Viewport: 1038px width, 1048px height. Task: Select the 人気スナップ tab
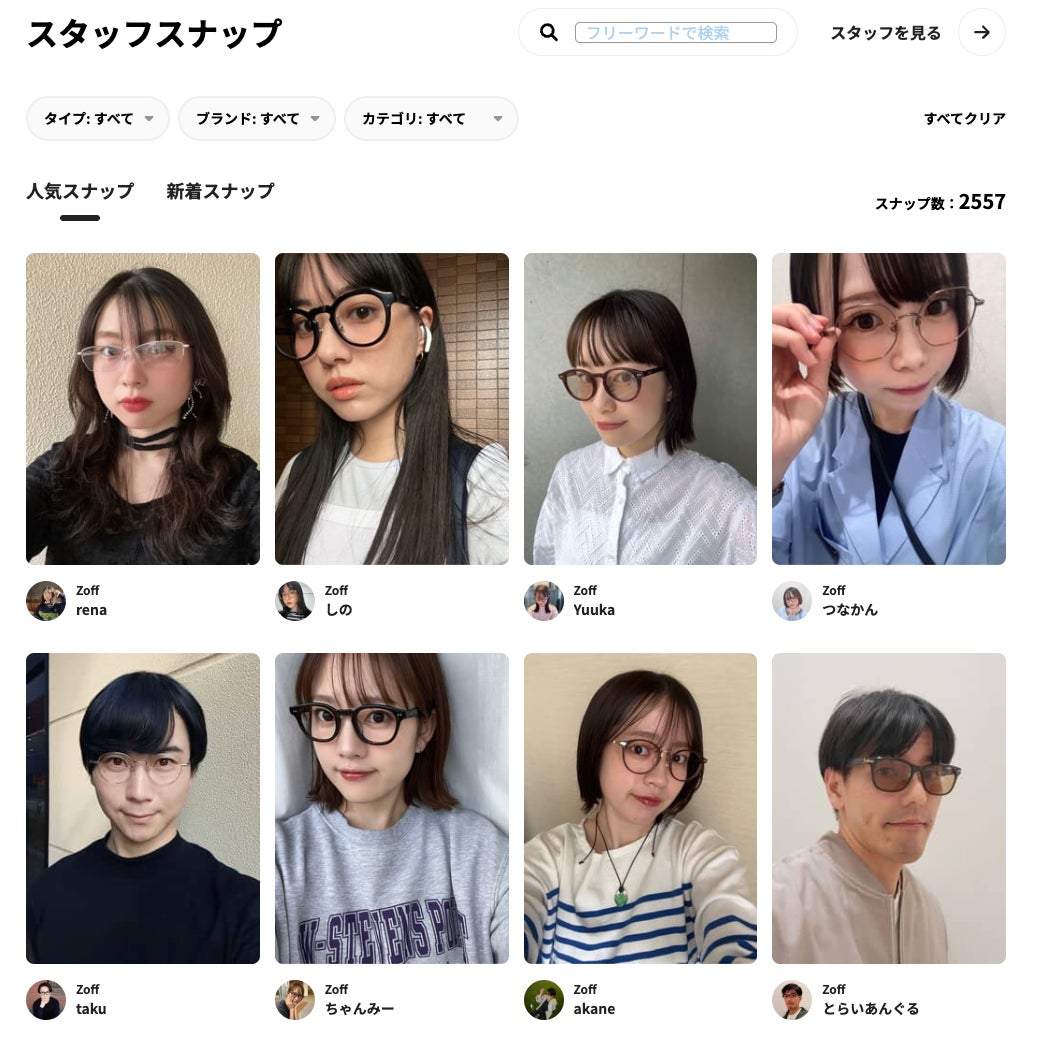[80, 191]
